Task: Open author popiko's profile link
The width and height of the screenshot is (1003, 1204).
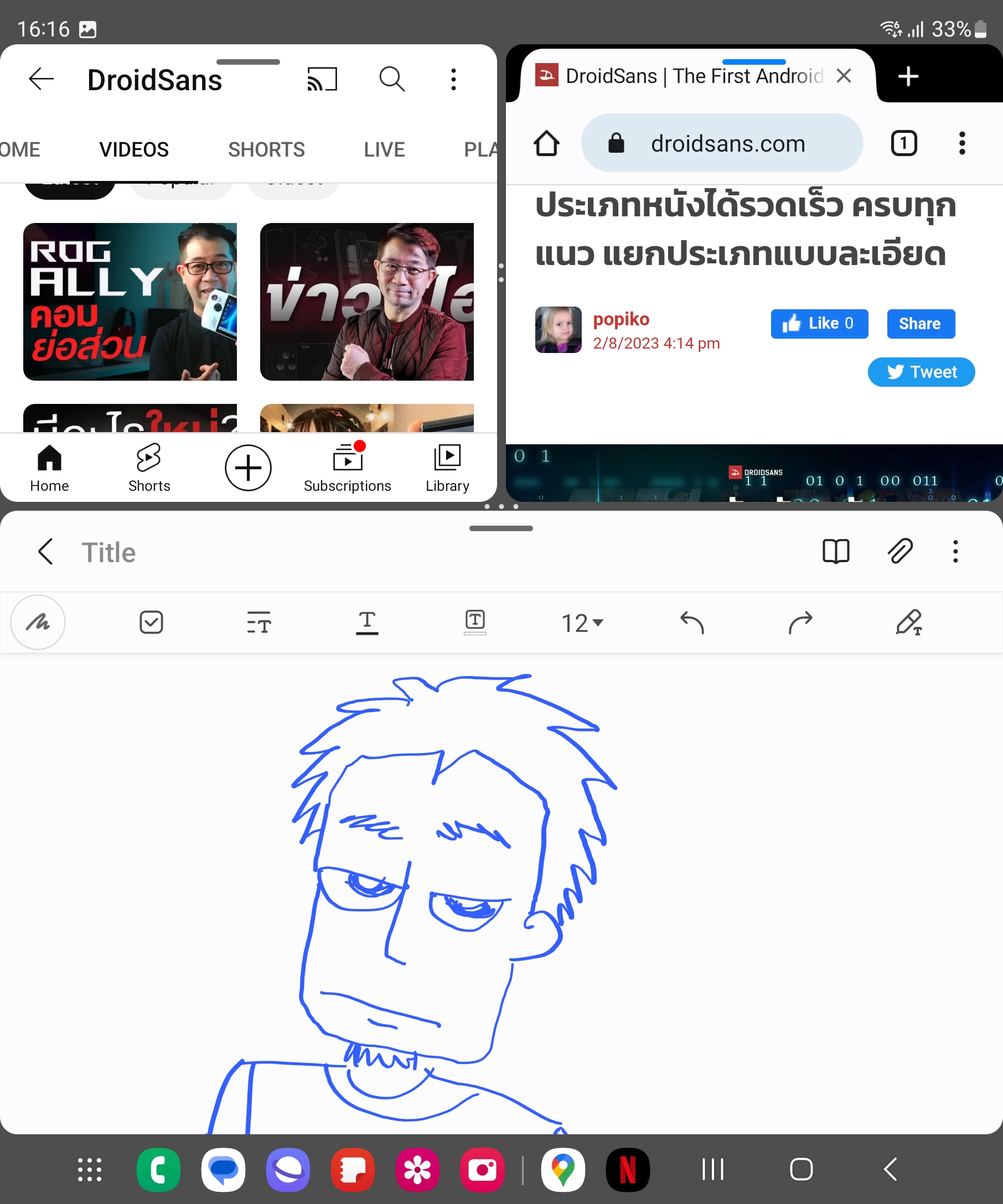Action: [x=621, y=319]
